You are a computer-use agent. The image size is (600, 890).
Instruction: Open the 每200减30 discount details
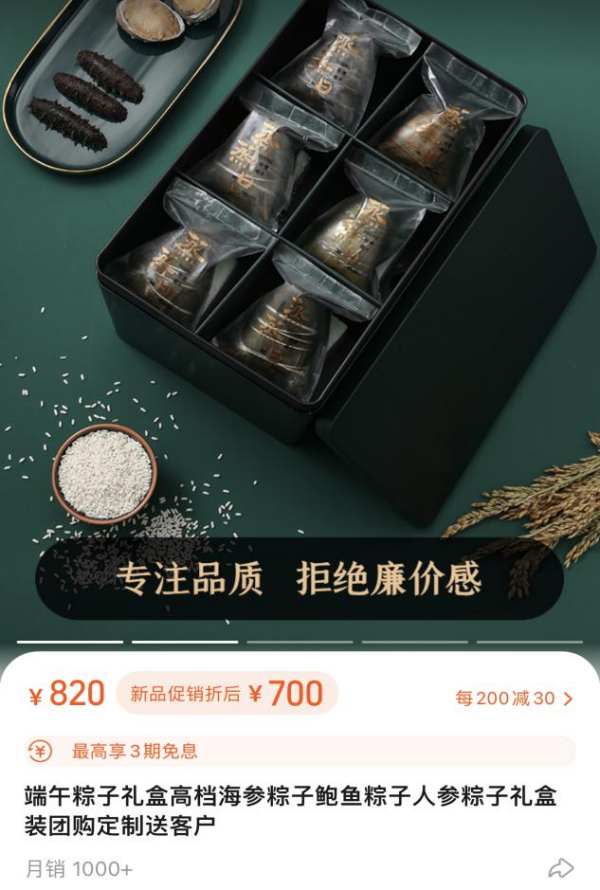[514, 698]
